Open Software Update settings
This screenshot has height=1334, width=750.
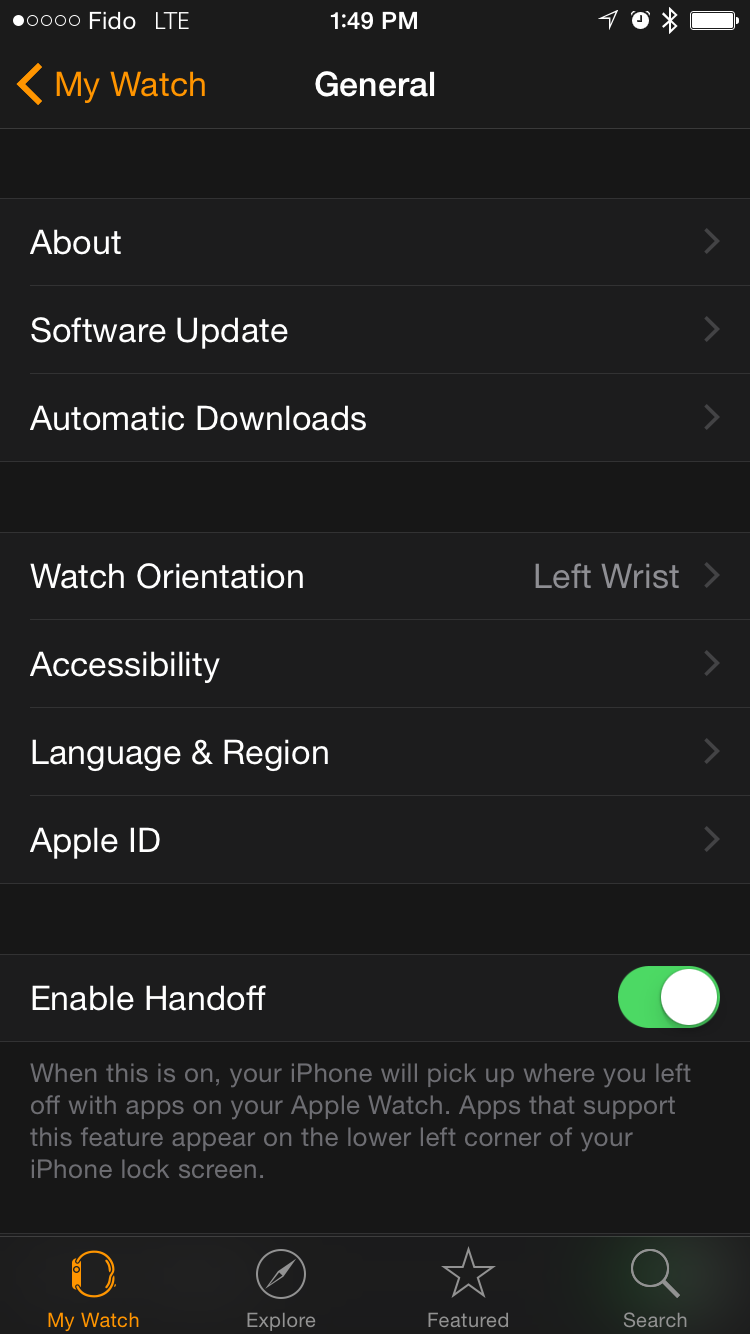(x=375, y=330)
